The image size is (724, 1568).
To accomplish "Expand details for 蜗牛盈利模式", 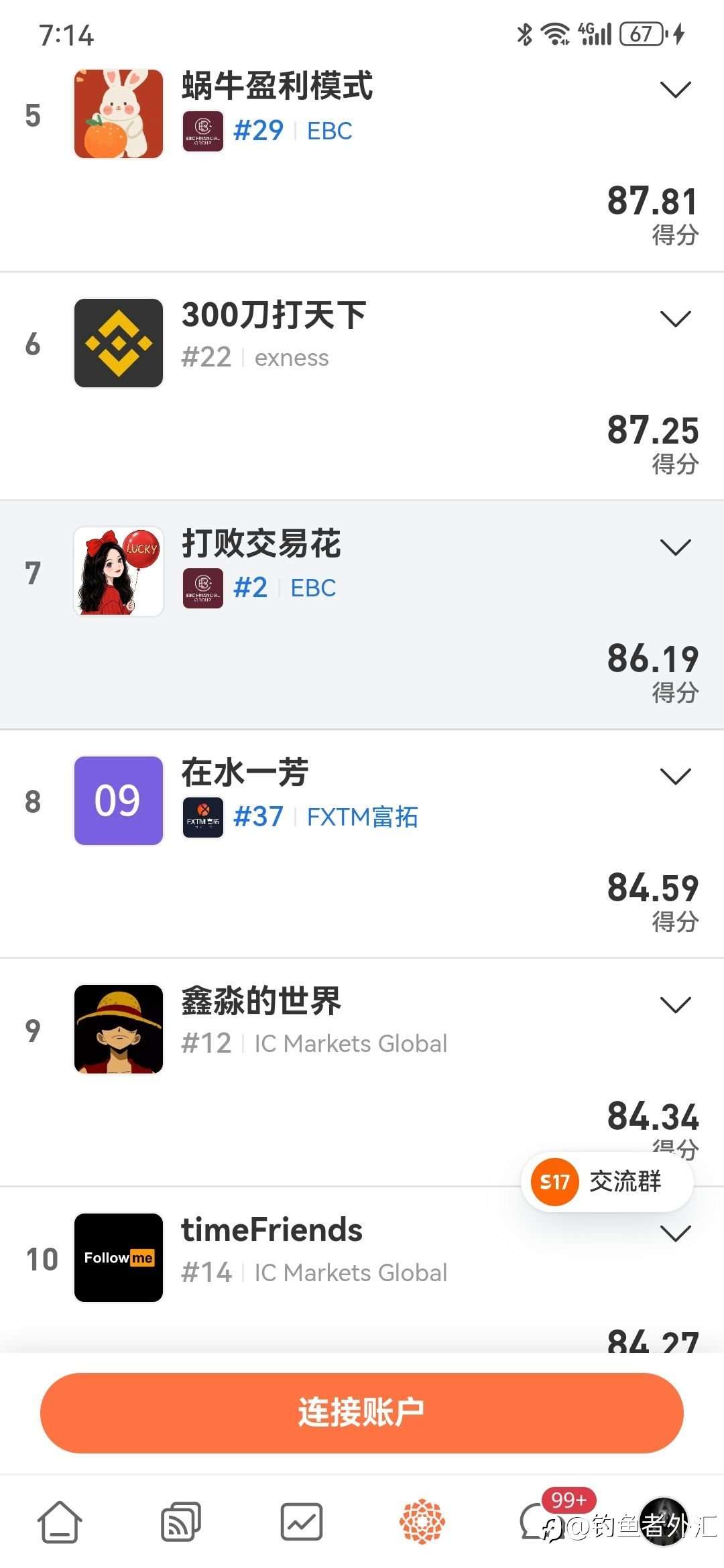I will point(675,89).
